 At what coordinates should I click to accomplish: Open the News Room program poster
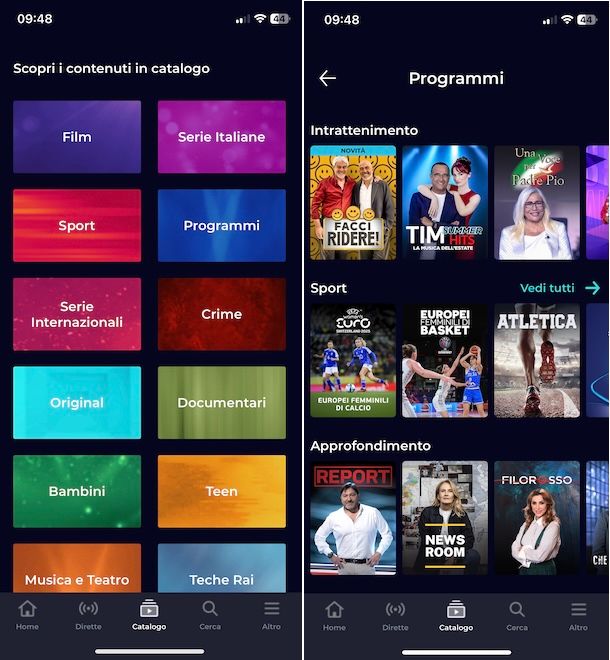[x=445, y=518]
